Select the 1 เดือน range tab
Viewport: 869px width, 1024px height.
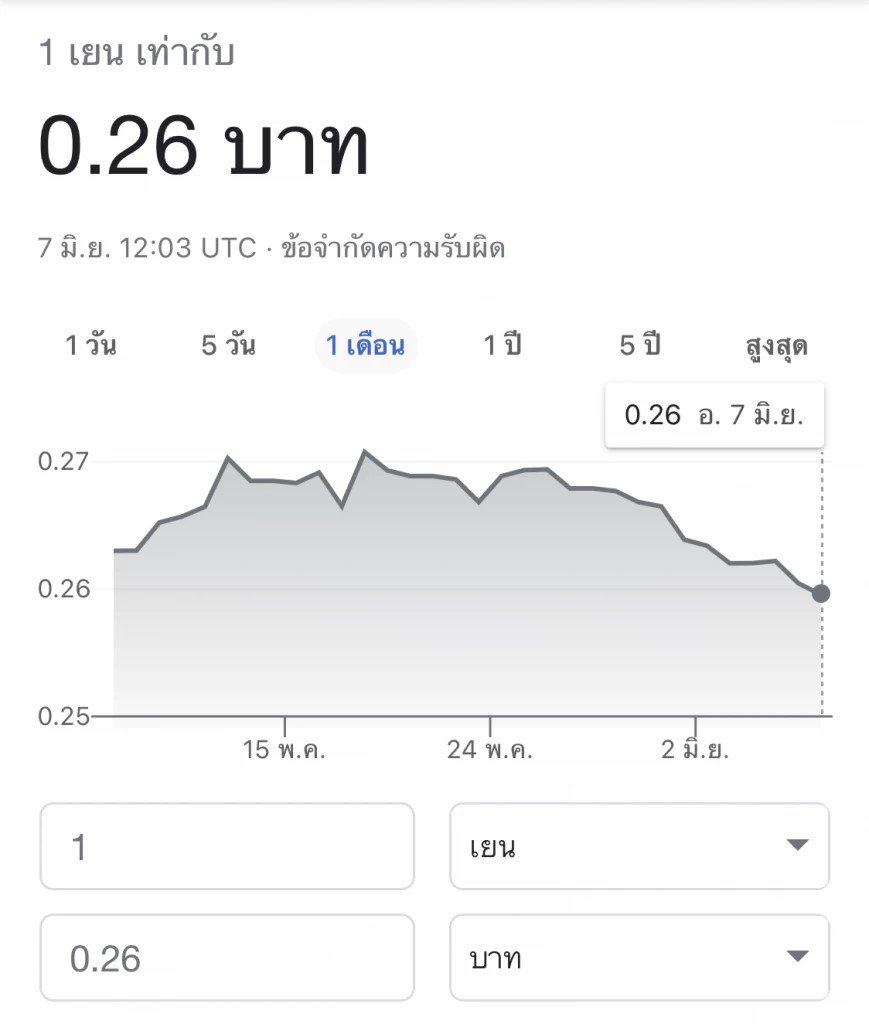coord(365,347)
